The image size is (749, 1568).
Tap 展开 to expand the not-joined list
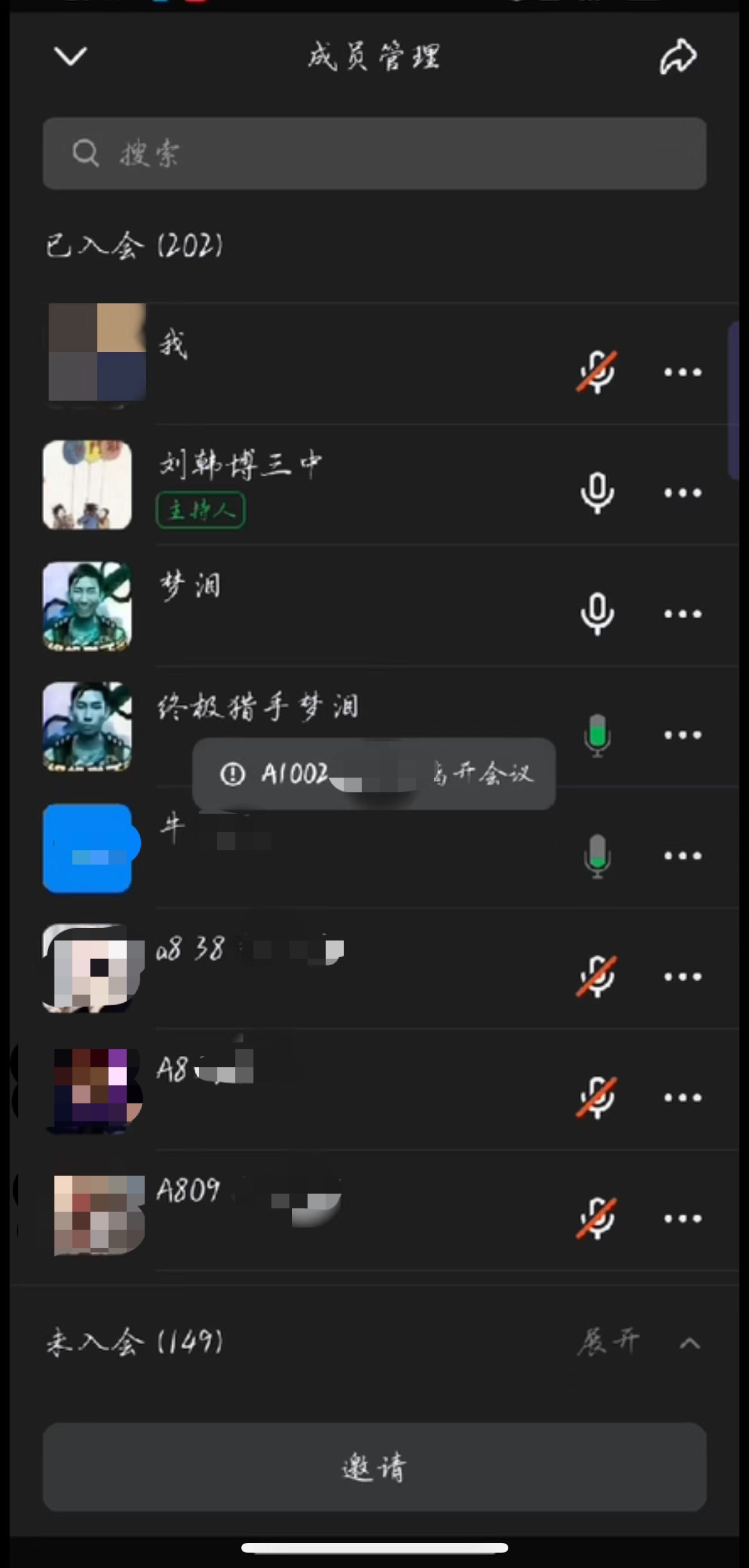pos(609,1339)
